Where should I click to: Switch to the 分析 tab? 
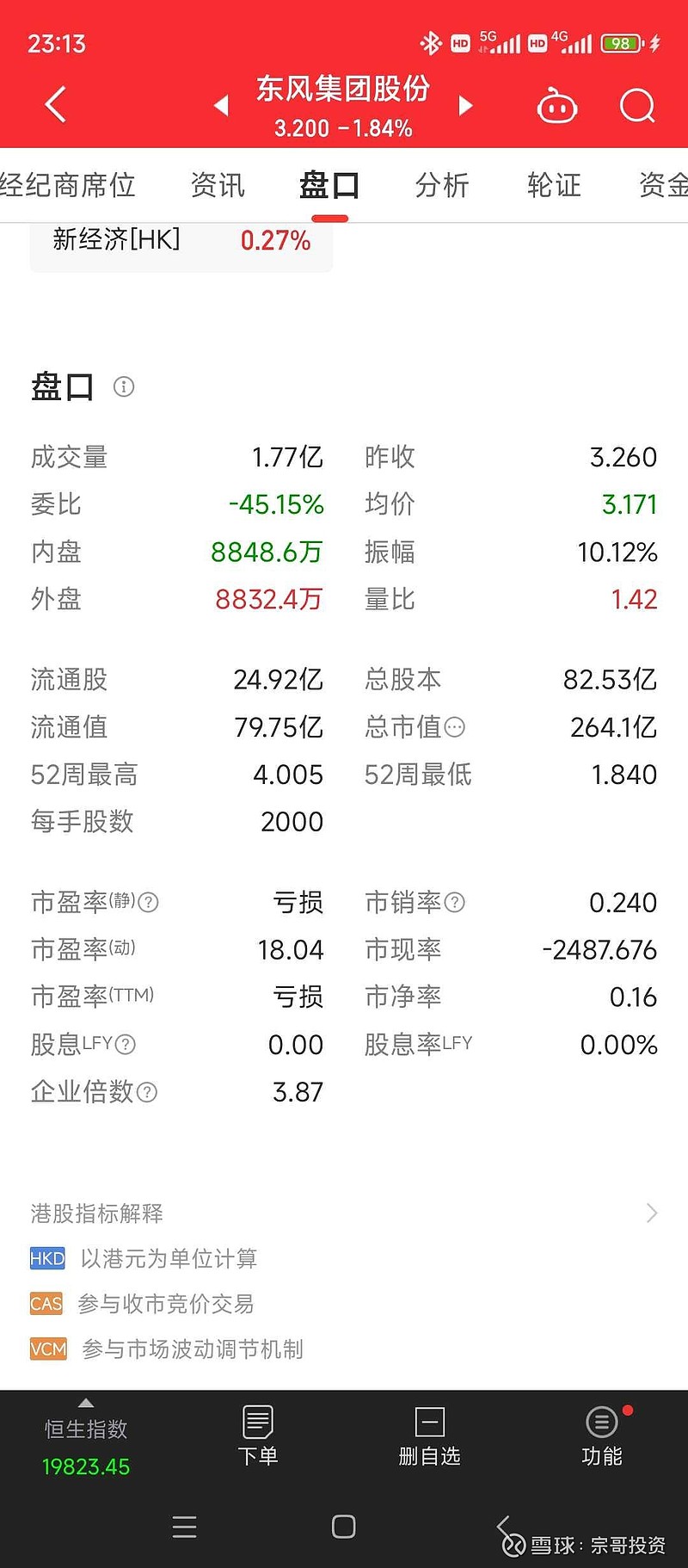442,185
